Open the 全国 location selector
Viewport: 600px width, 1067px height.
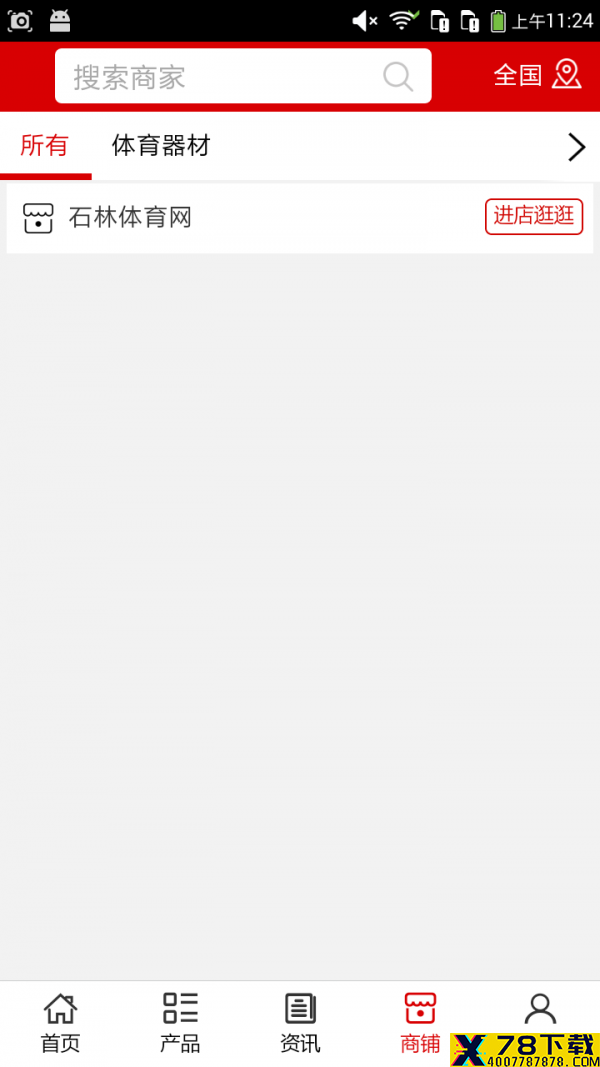tap(537, 75)
